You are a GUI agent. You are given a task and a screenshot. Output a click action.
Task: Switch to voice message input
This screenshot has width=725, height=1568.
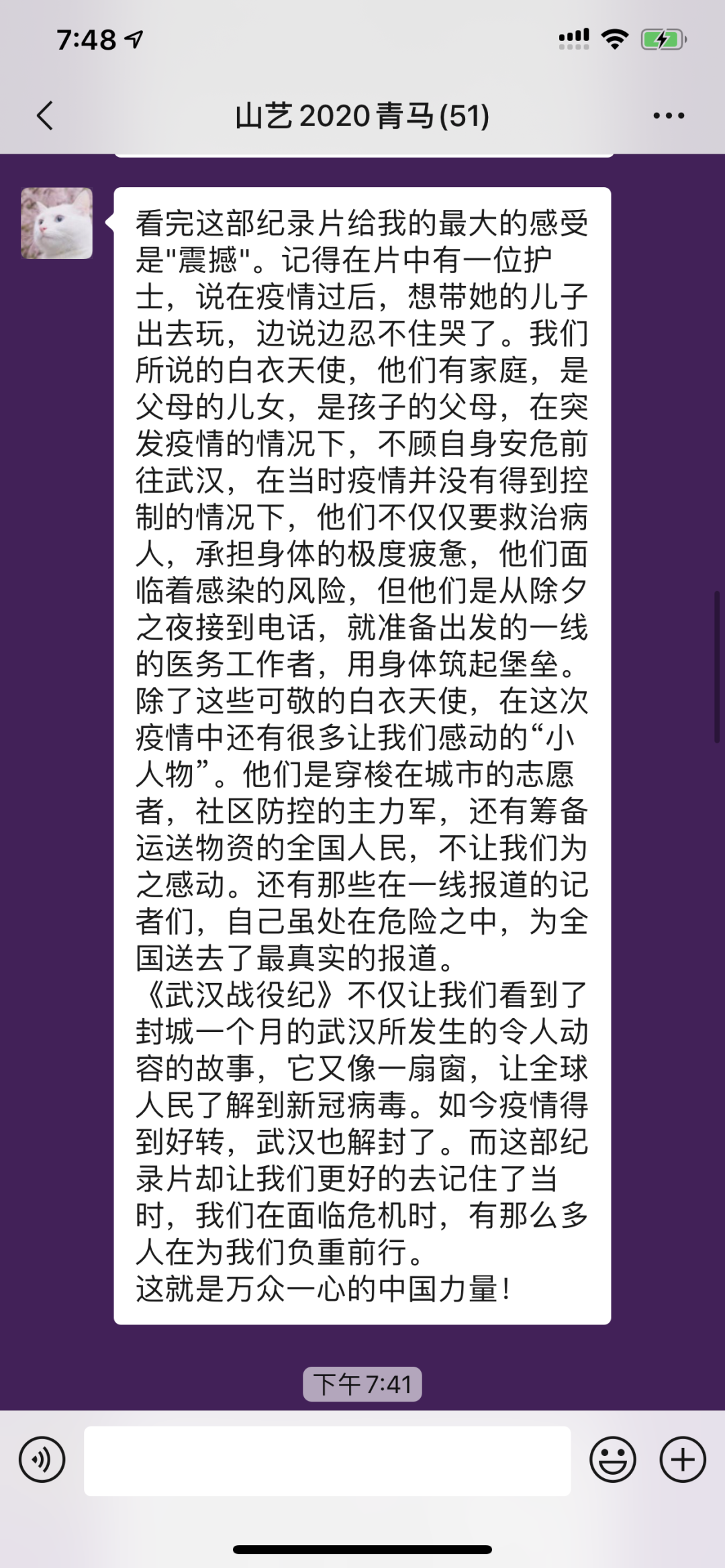pos(42,1459)
